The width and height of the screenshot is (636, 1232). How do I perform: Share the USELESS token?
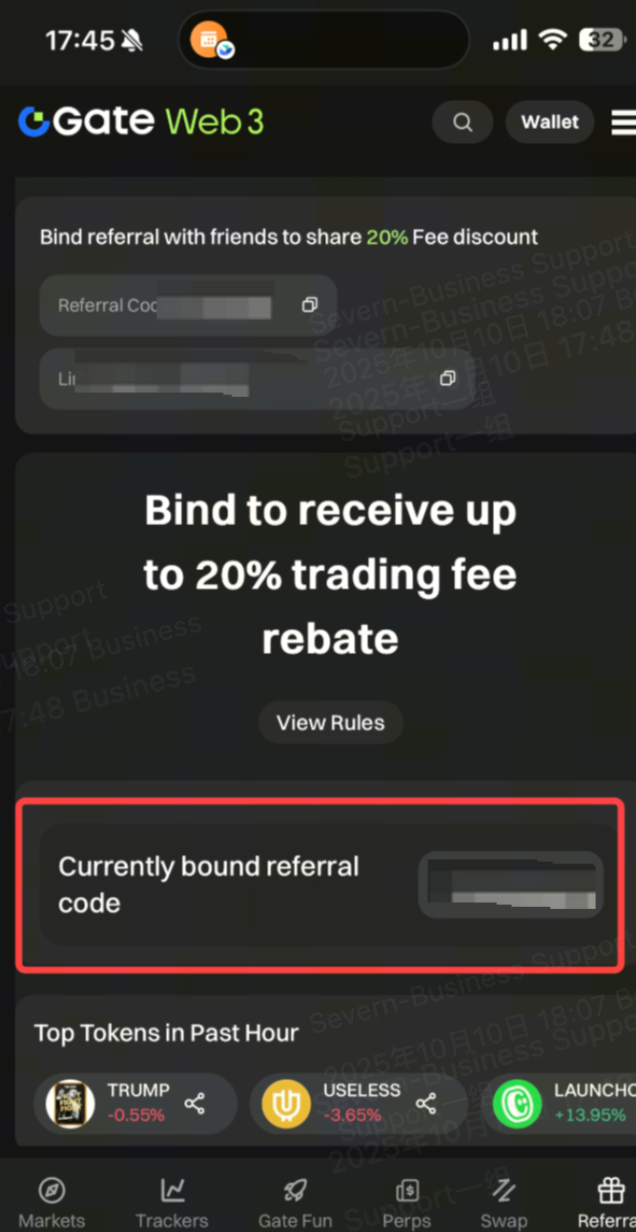426,1103
